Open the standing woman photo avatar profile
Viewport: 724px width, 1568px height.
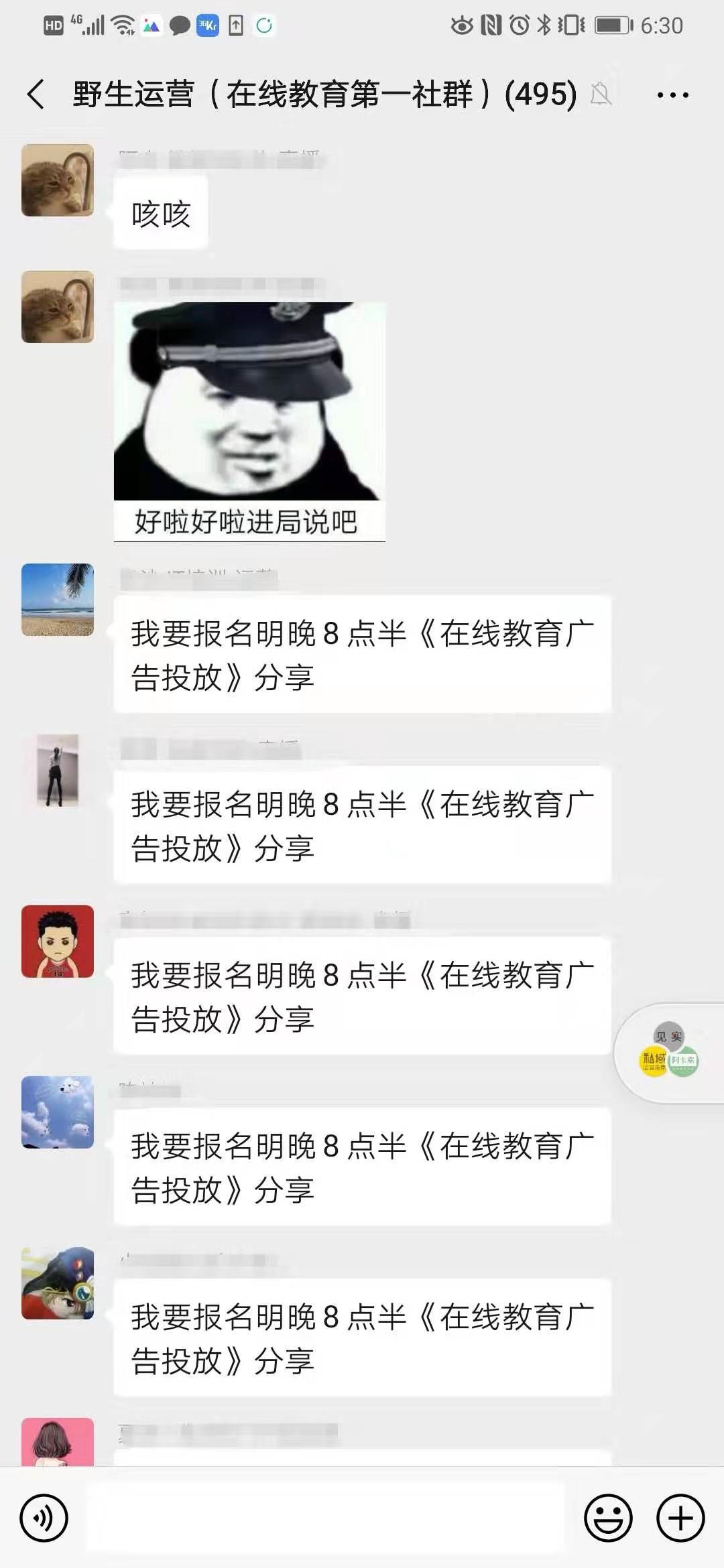(58, 771)
